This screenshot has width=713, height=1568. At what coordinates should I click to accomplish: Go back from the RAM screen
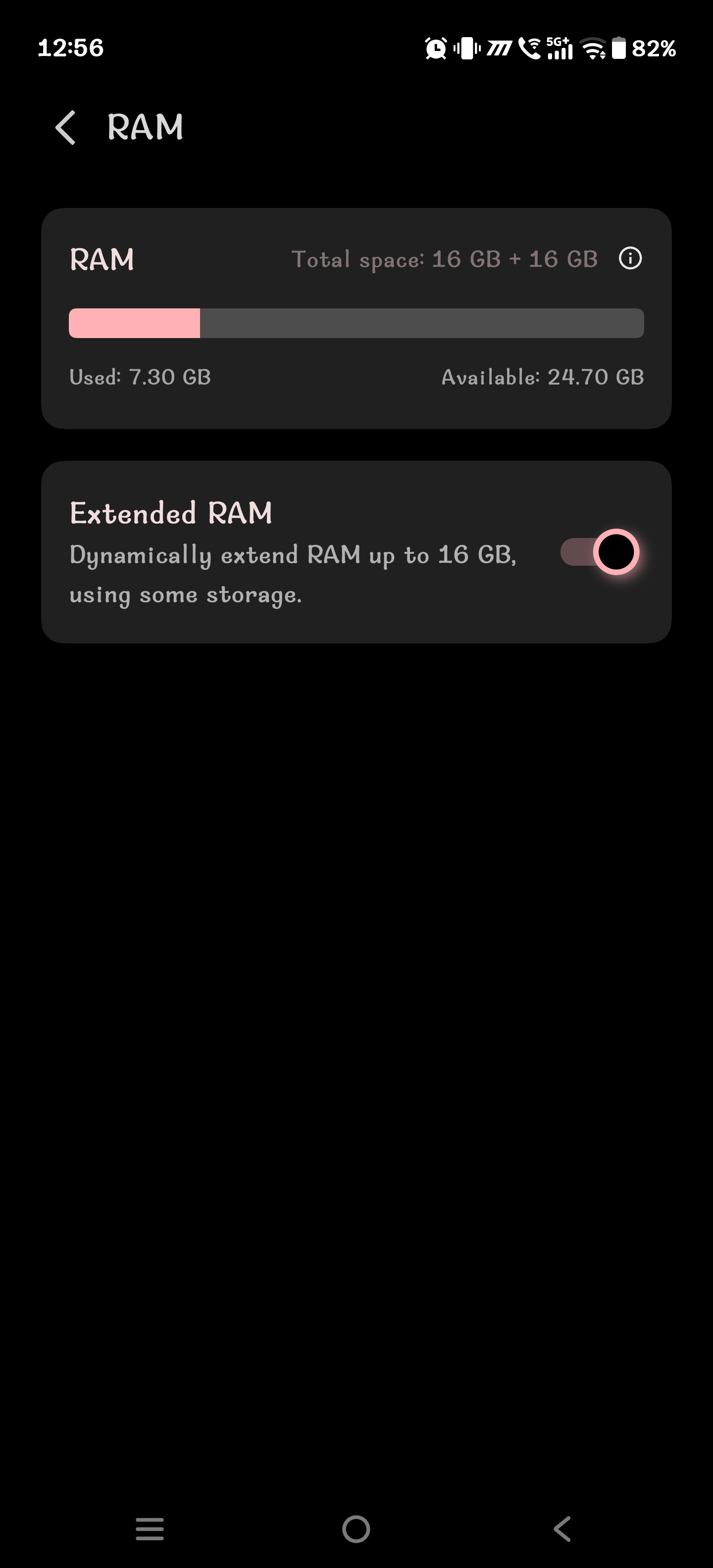tap(66, 128)
